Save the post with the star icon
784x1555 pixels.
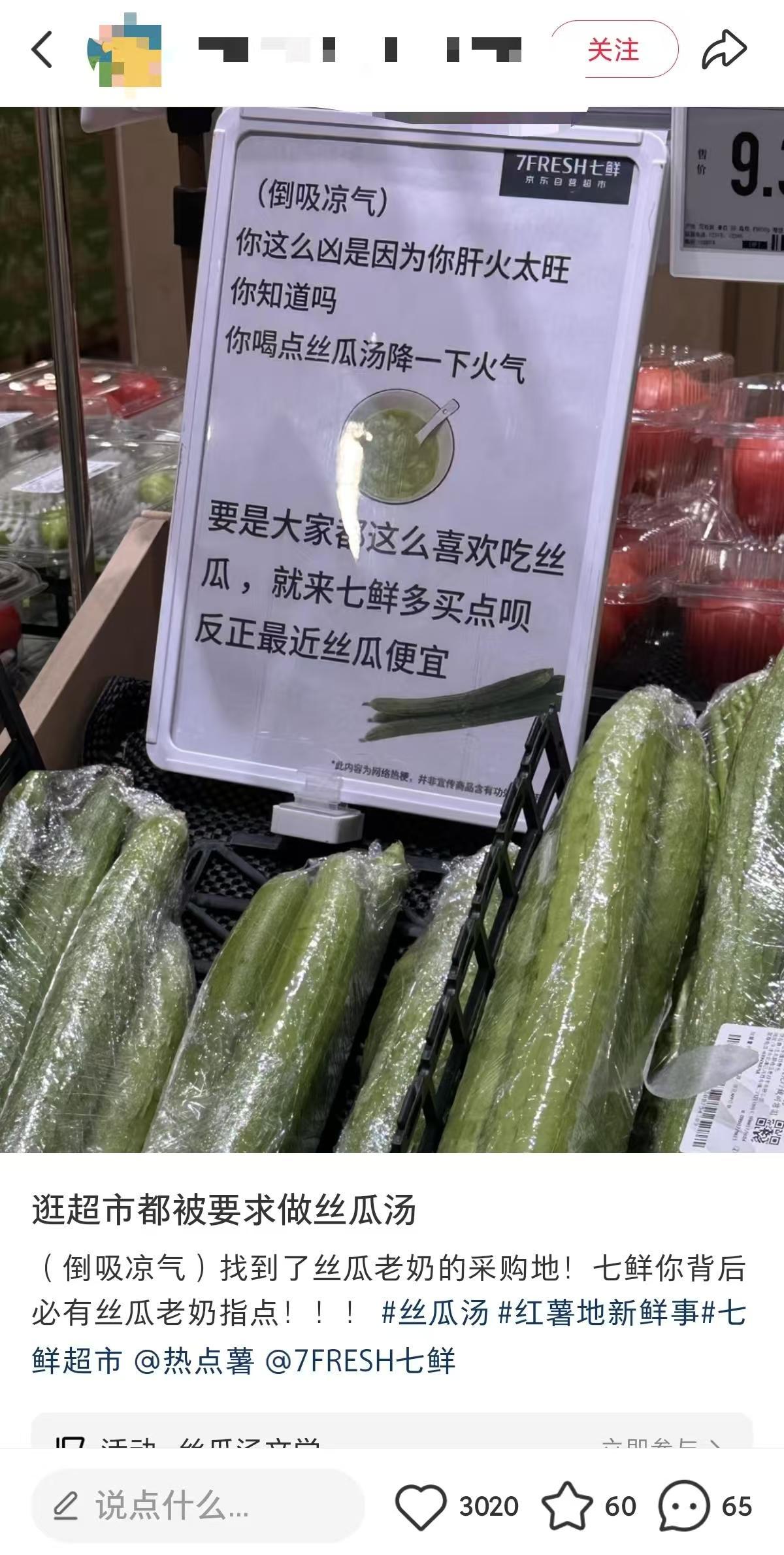566,1507
